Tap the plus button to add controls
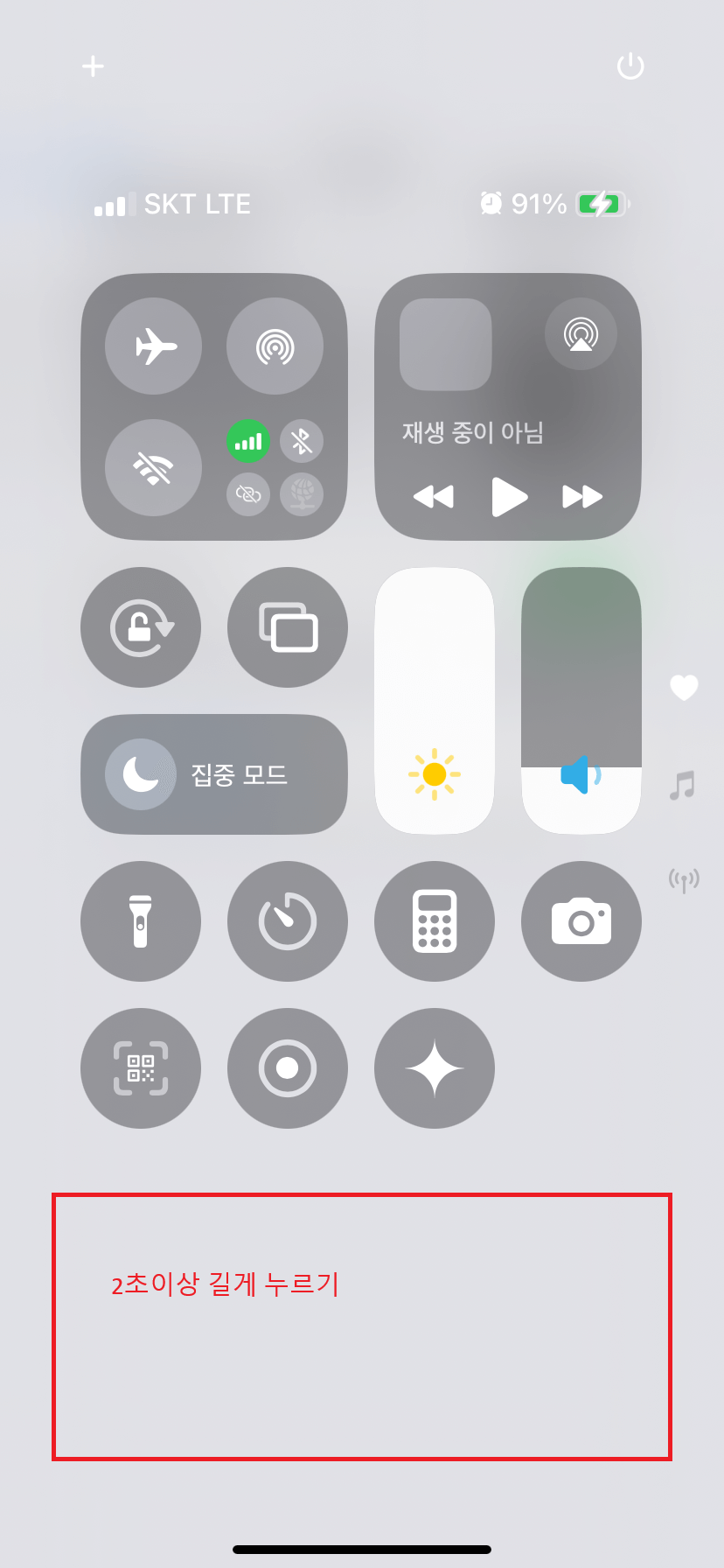 pos(93,66)
